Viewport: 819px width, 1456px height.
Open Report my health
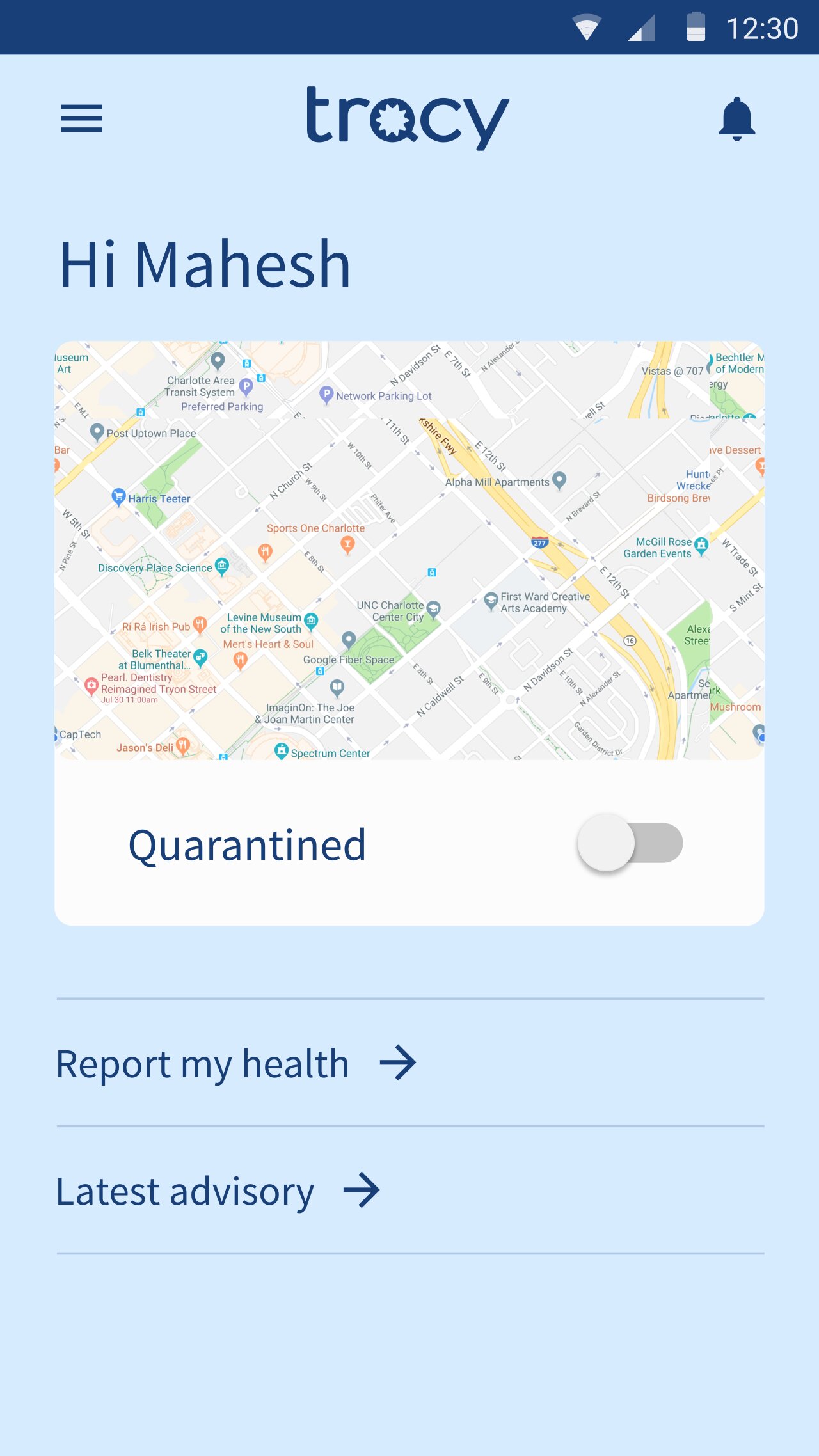(x=202, y=1063)
